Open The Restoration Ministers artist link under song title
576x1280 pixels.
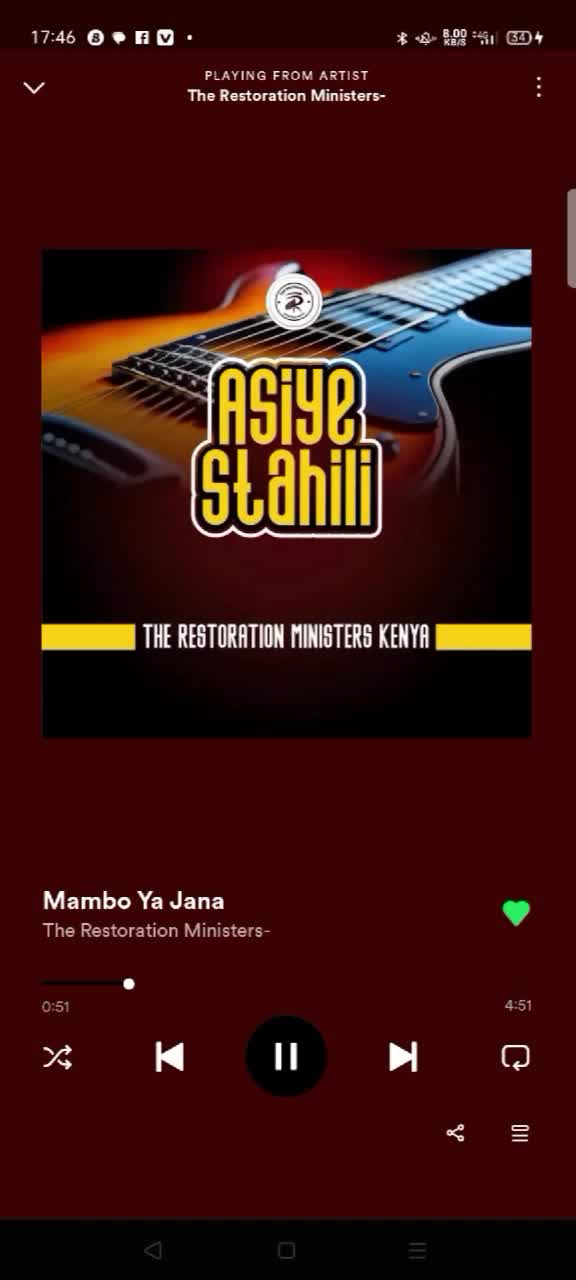(157, 930)
